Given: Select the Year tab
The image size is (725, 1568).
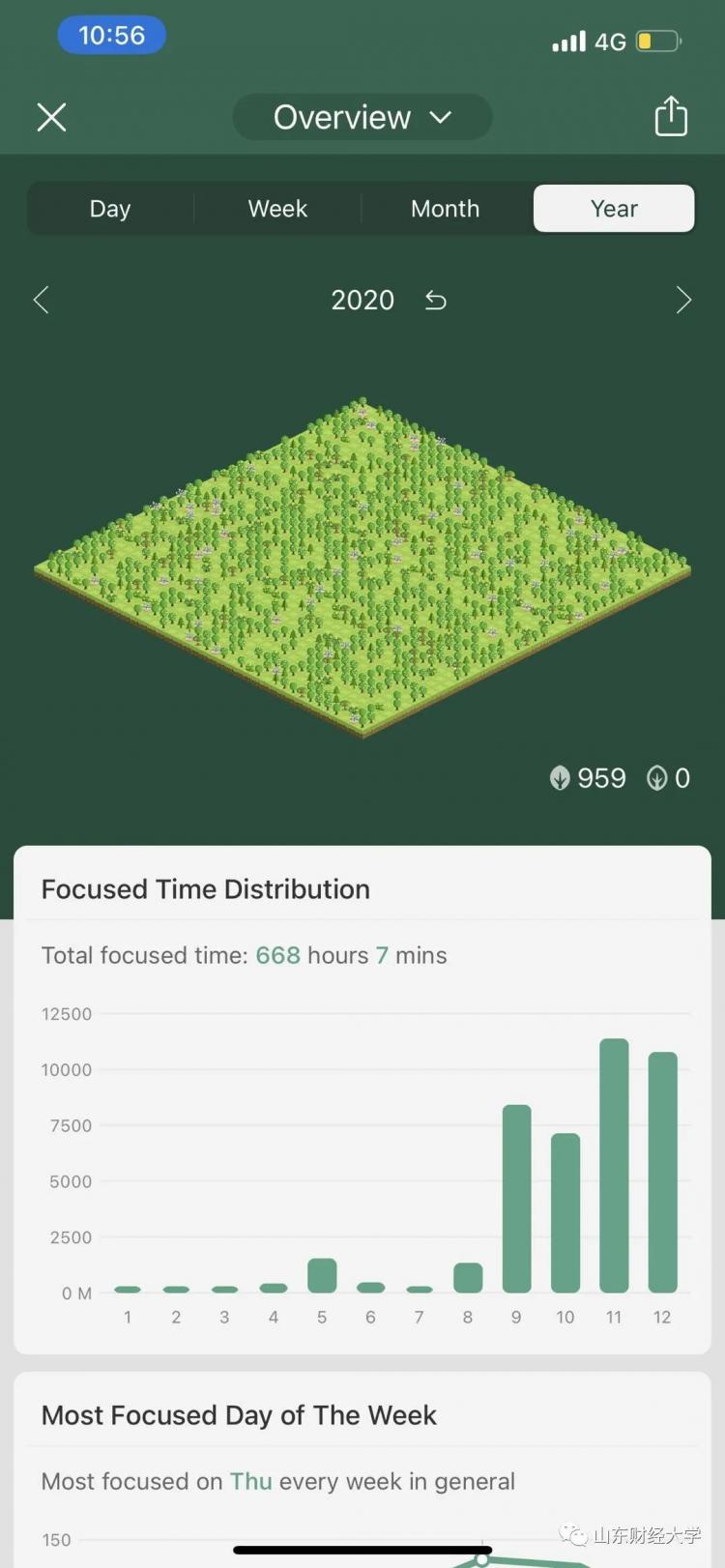Looking at the screenshot, I should tap(614, 209).
